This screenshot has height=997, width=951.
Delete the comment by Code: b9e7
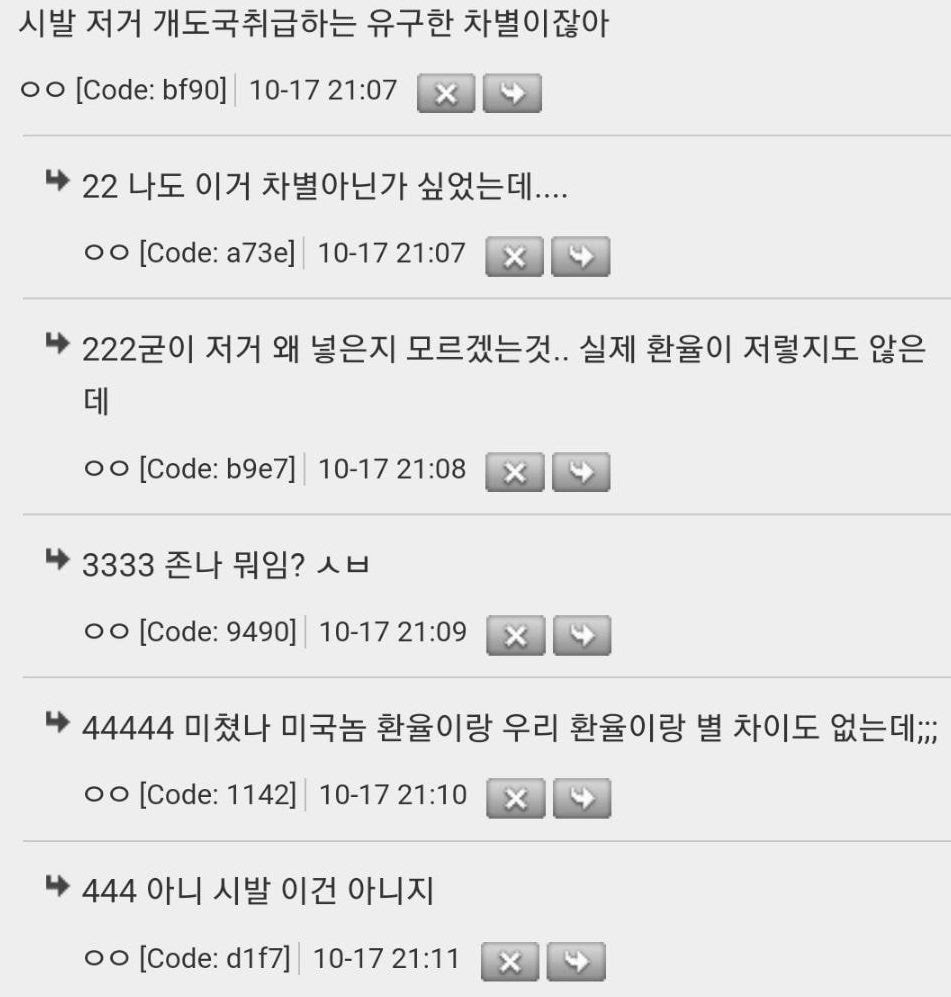tap(514, 472)
